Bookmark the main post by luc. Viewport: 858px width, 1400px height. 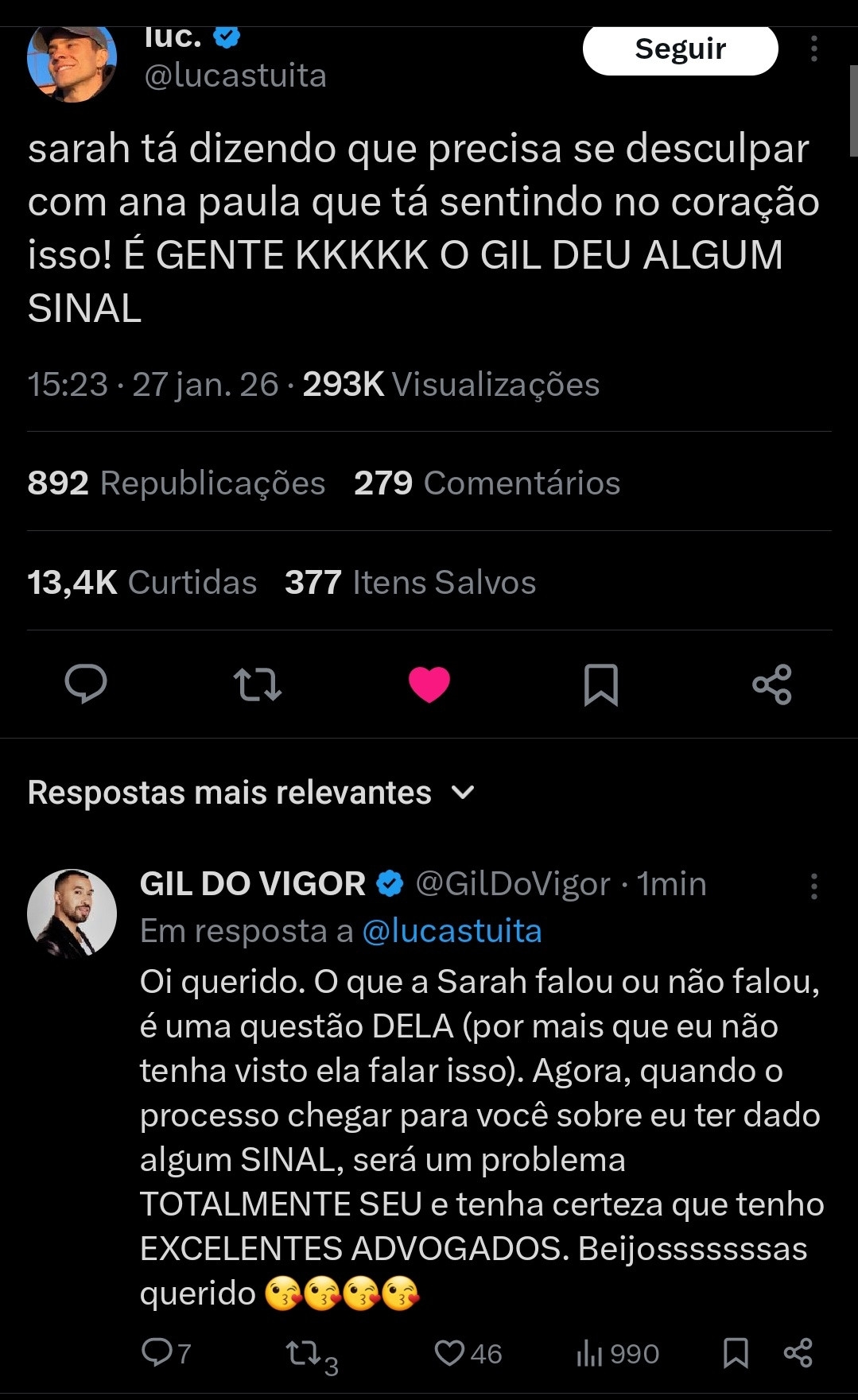coord(600,684)
